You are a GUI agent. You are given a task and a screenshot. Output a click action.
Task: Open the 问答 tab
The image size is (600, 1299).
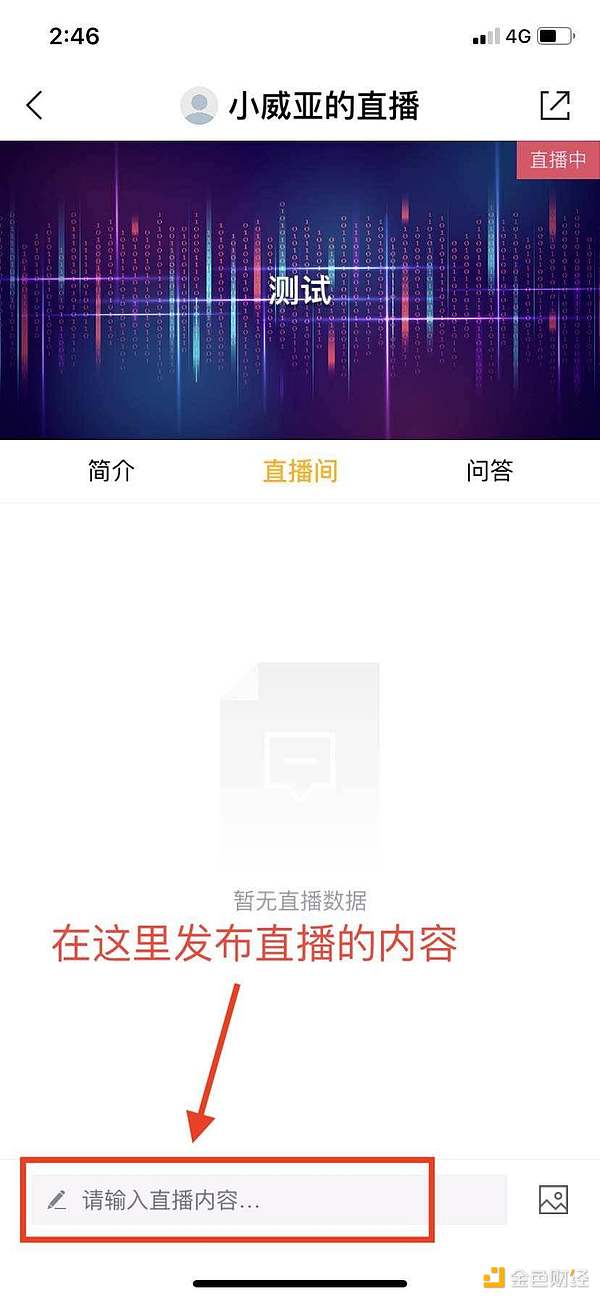pyautogui.click(x=489, y=471)
